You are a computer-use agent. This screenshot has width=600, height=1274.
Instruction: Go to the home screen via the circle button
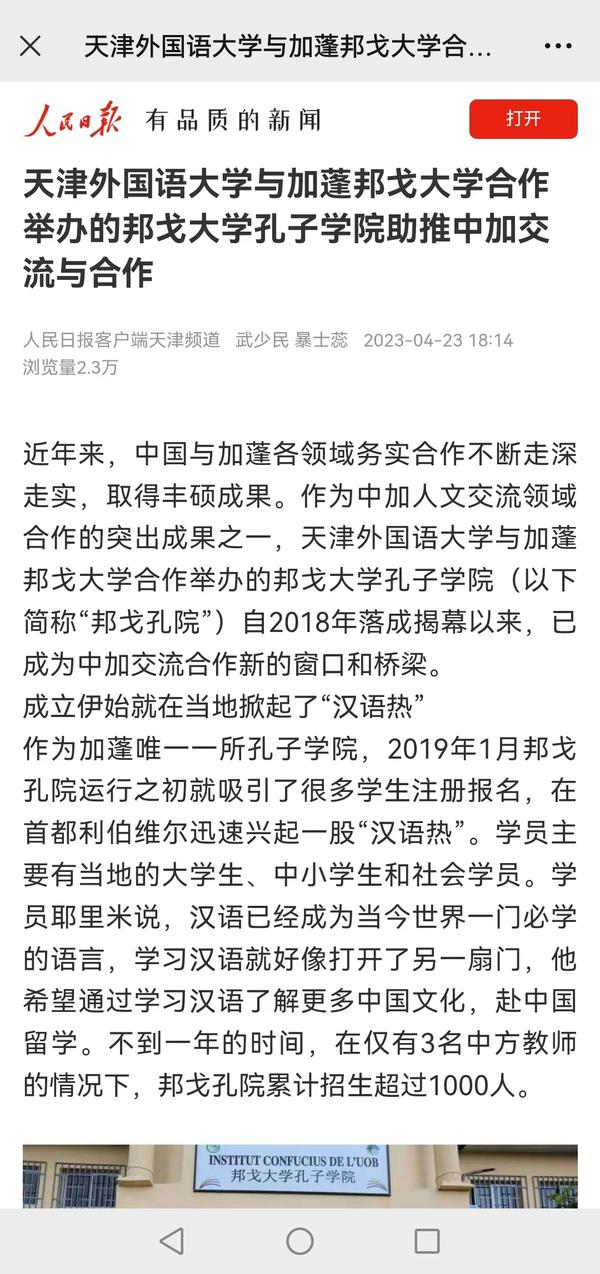click(x=300, y=1241)
